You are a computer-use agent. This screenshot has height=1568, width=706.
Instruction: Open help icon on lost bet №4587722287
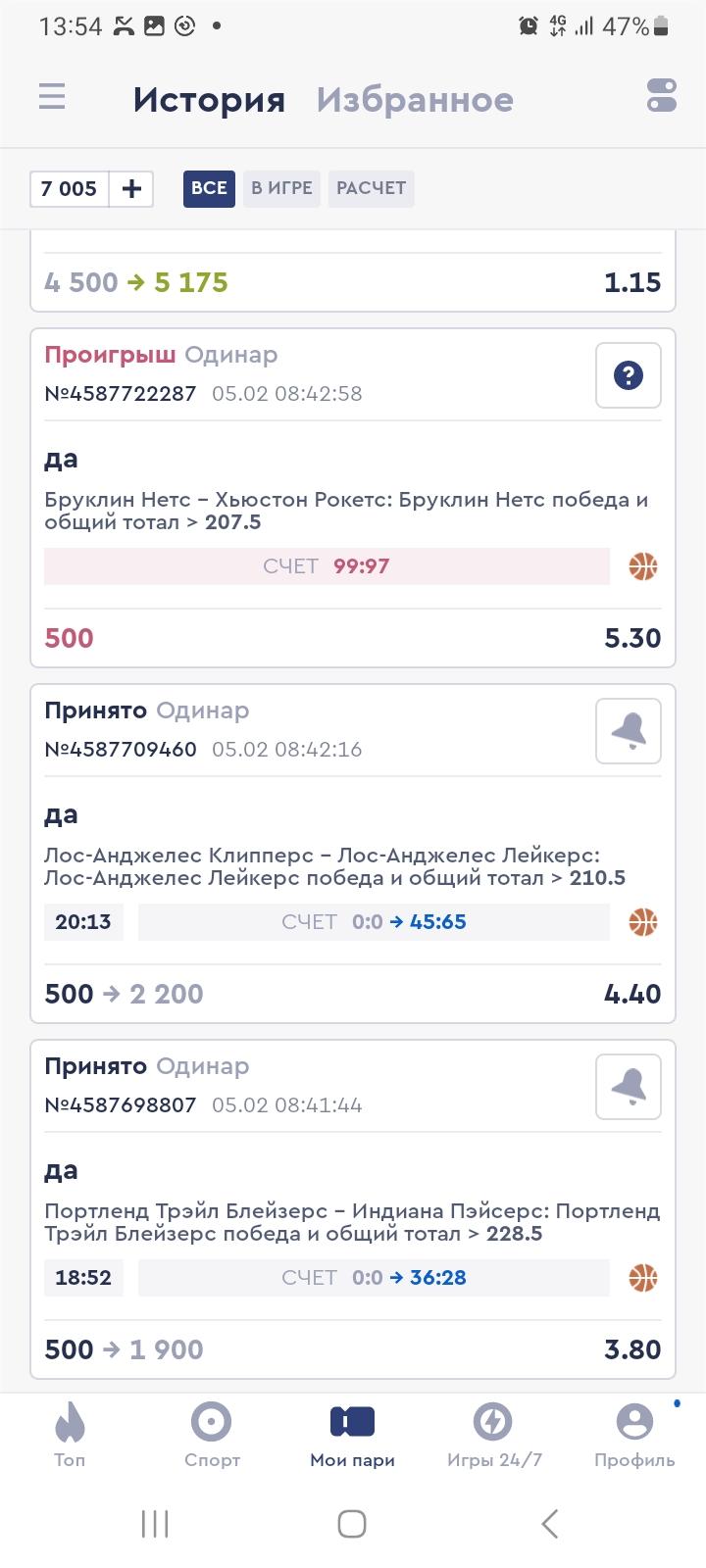tap(629, 374)
